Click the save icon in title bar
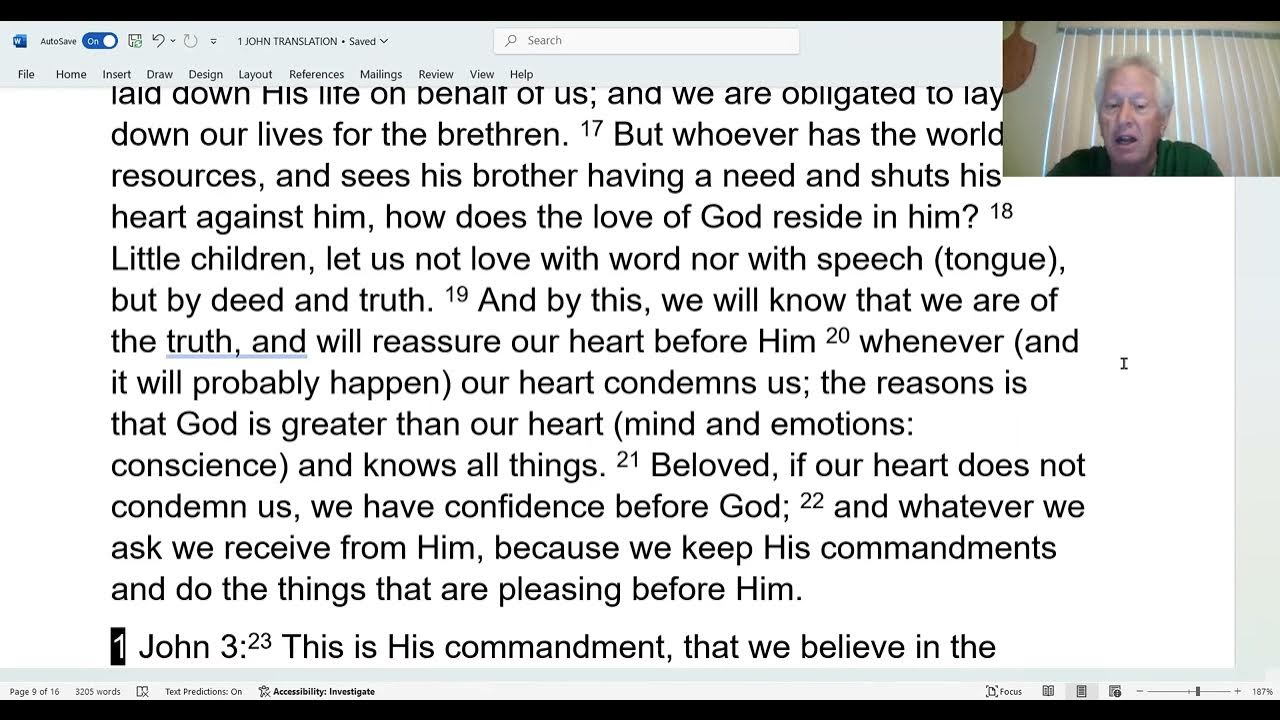 click(x=135, y=41)
